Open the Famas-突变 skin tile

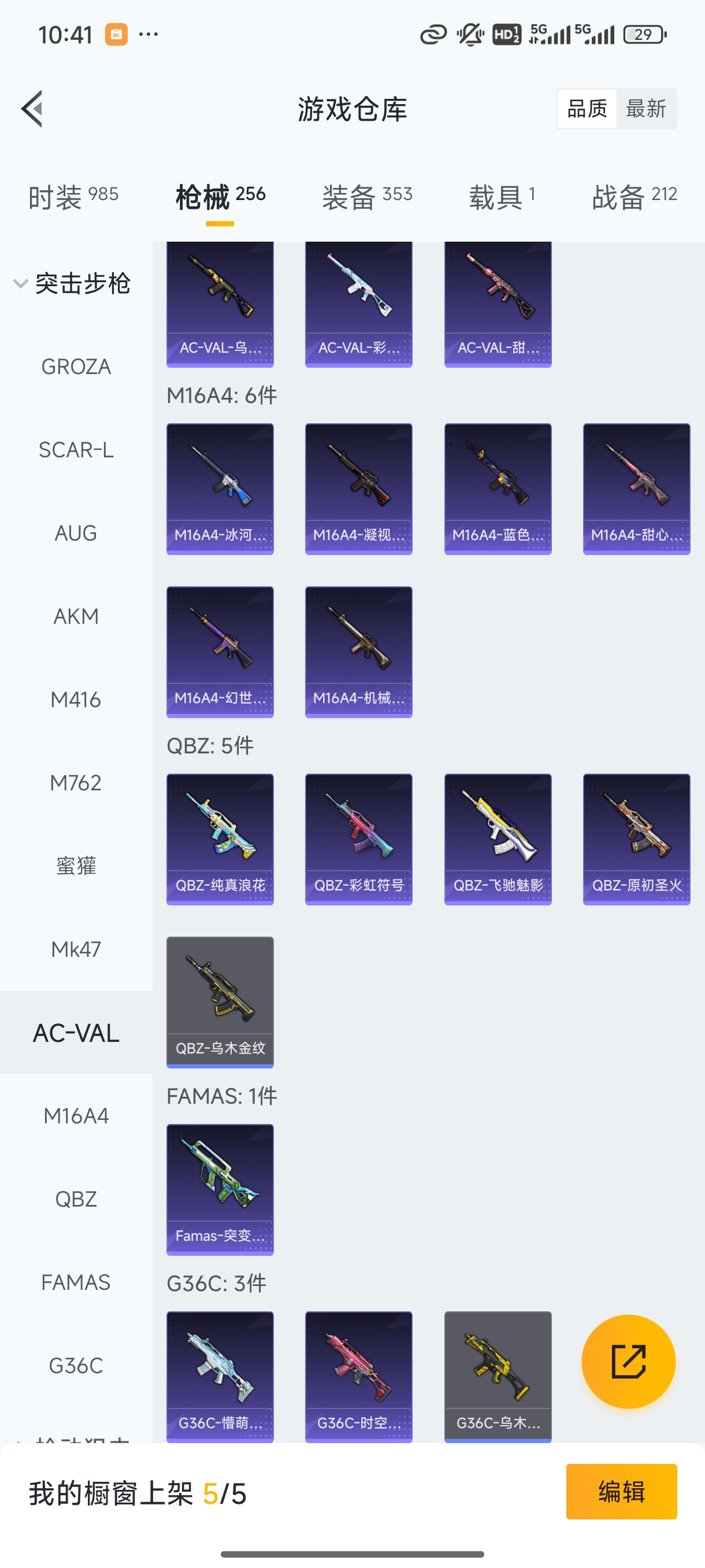click(x=220, y=1189)
